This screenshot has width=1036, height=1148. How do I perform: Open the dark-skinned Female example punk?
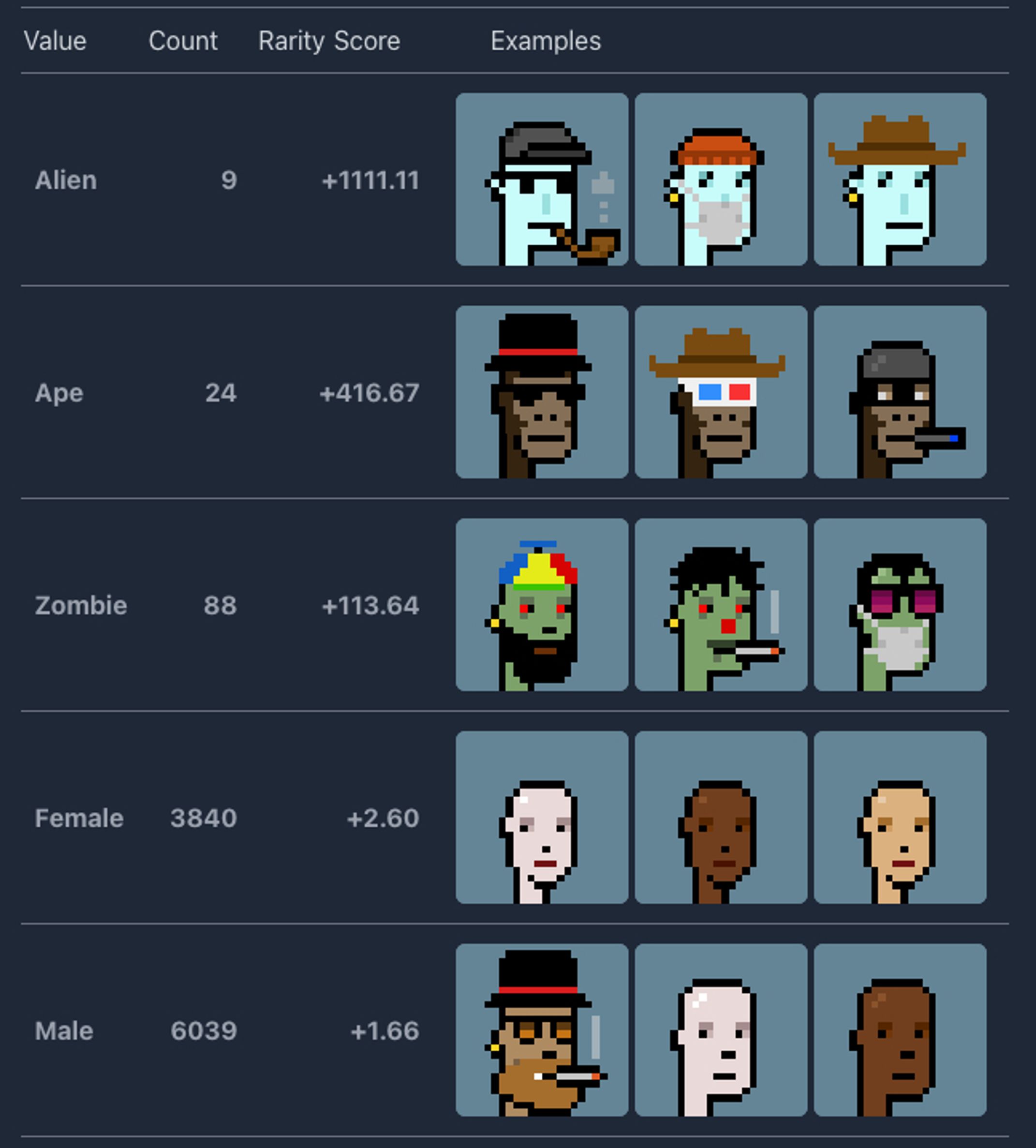(x=721, y=817)
